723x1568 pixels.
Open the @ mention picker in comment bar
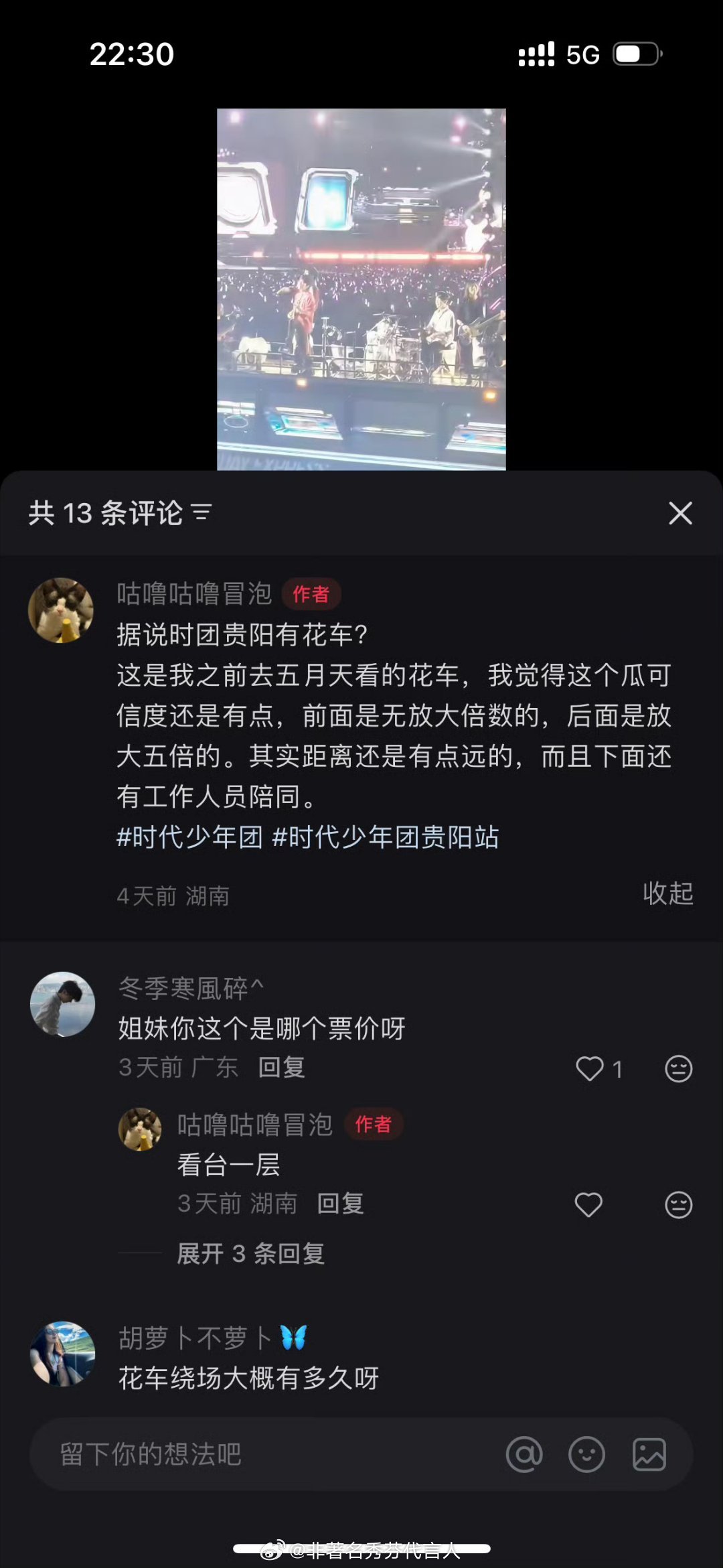526,1454
